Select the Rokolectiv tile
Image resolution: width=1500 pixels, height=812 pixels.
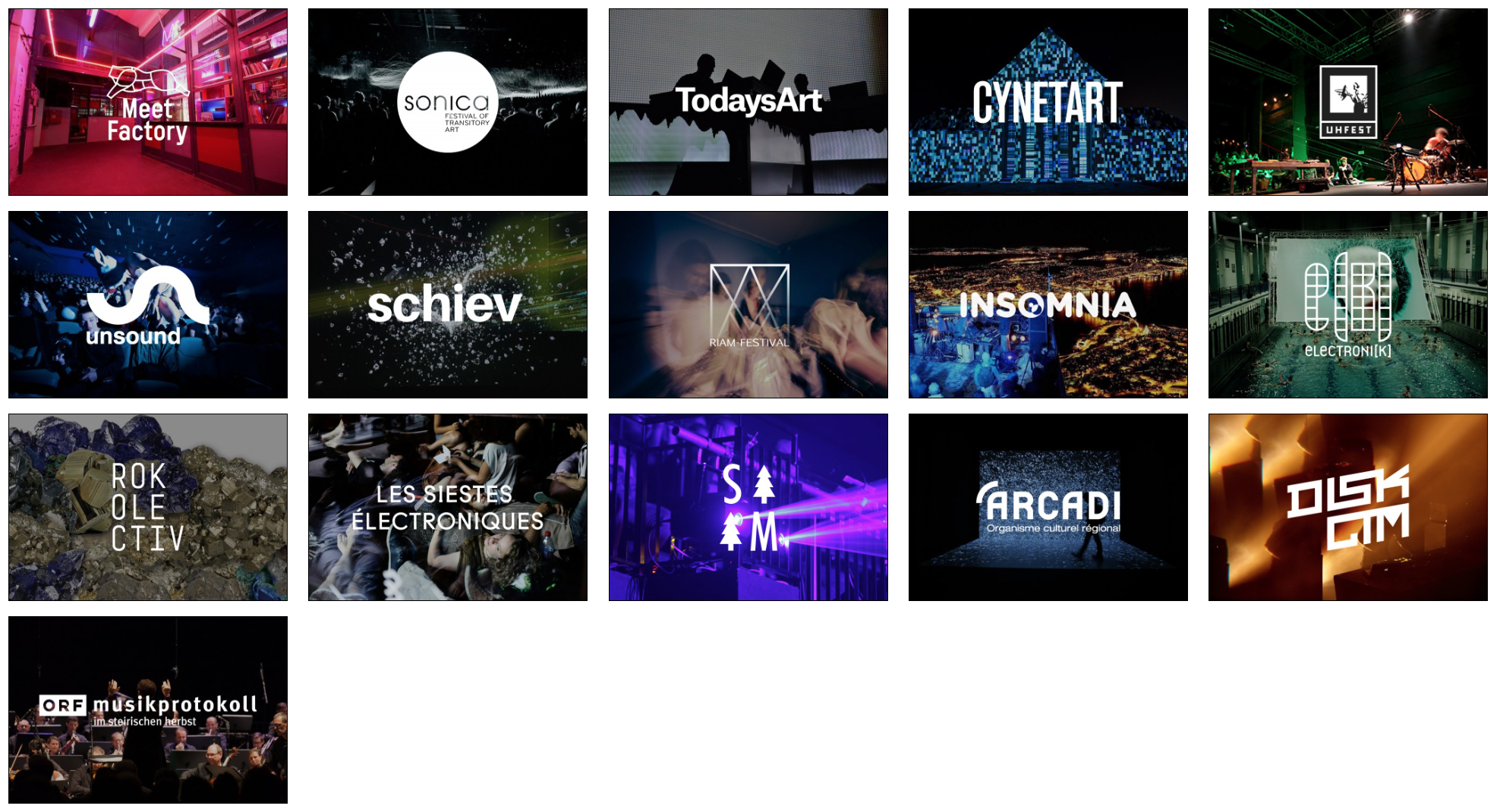point(148,507)
